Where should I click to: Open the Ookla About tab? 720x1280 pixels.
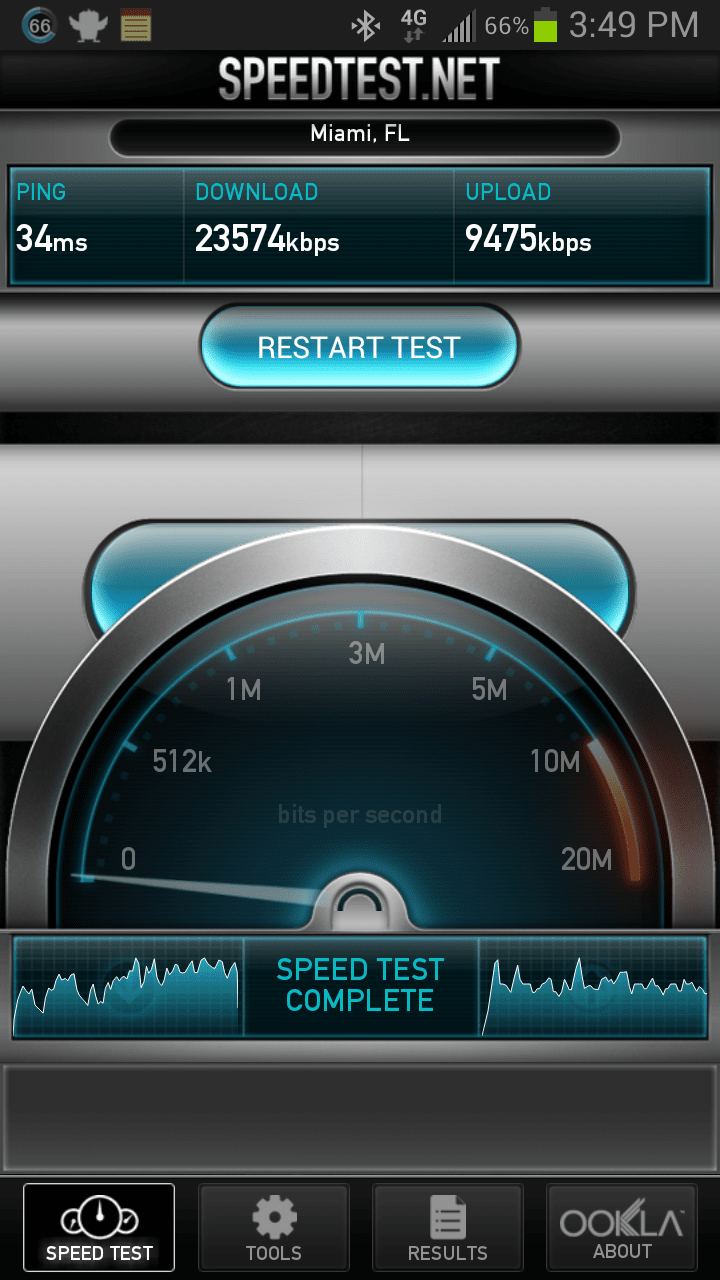pyautogui.click(x=622, y=1227)
